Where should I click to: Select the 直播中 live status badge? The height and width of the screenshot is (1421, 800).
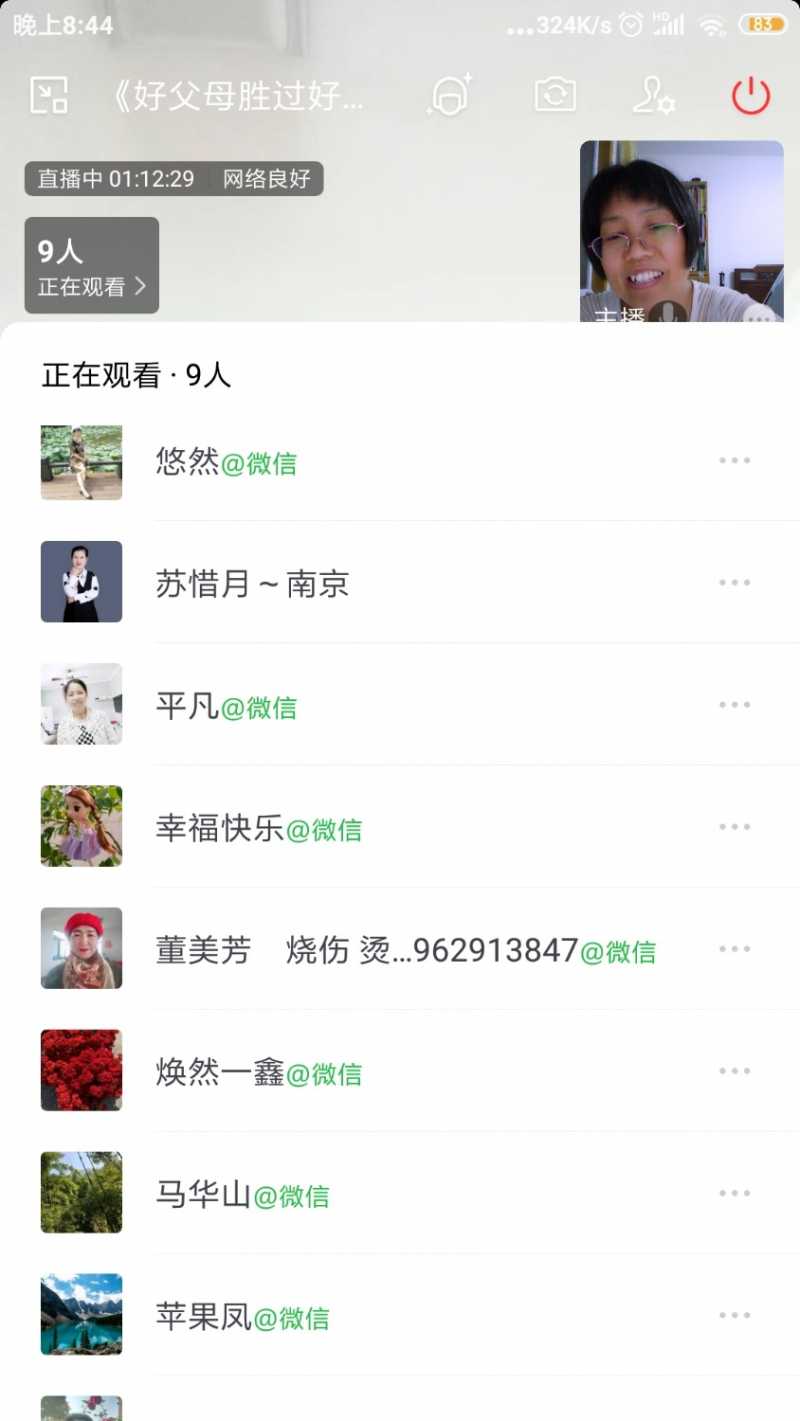pyautogui.click(x=68, y=180)
